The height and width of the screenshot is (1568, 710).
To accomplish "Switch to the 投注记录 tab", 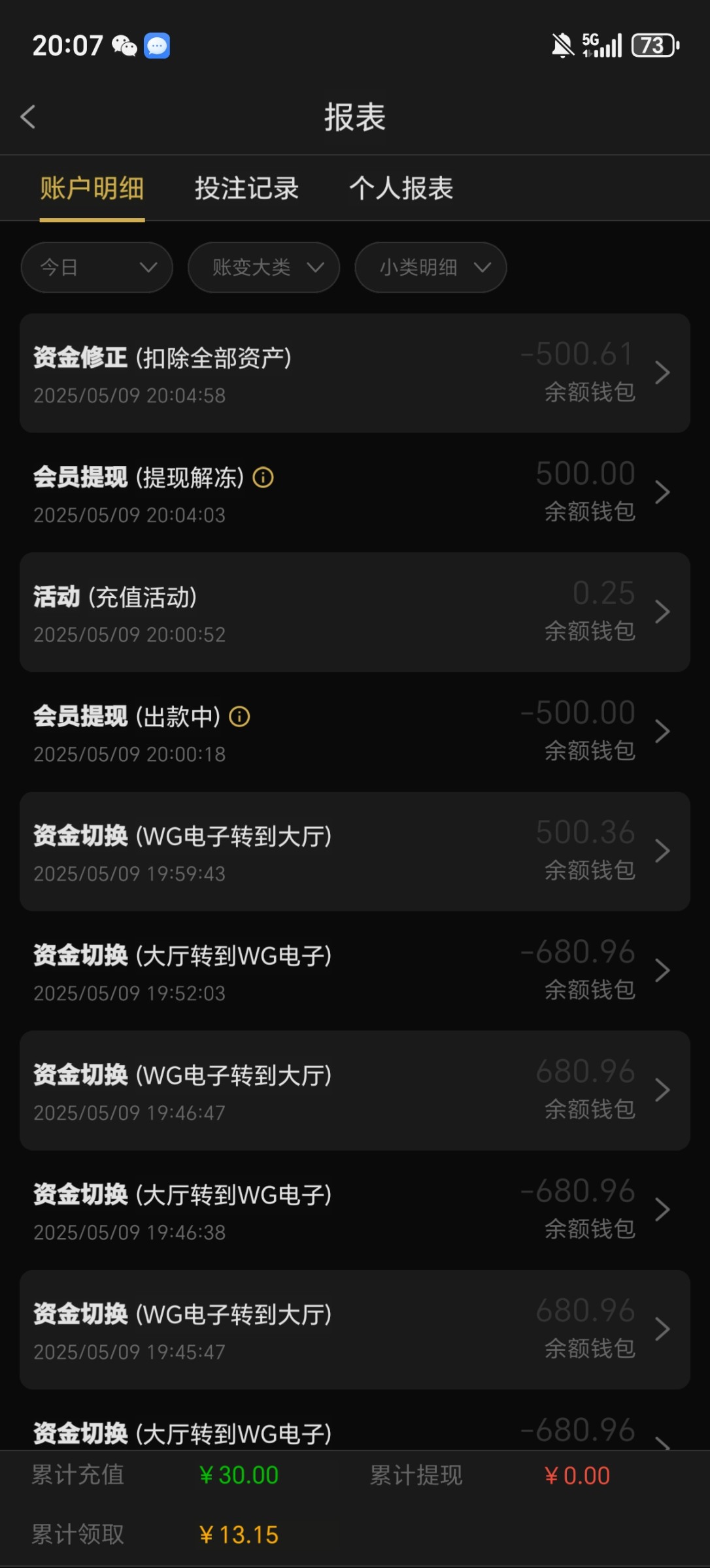I will pyautogui.click(x=246, y=189).
